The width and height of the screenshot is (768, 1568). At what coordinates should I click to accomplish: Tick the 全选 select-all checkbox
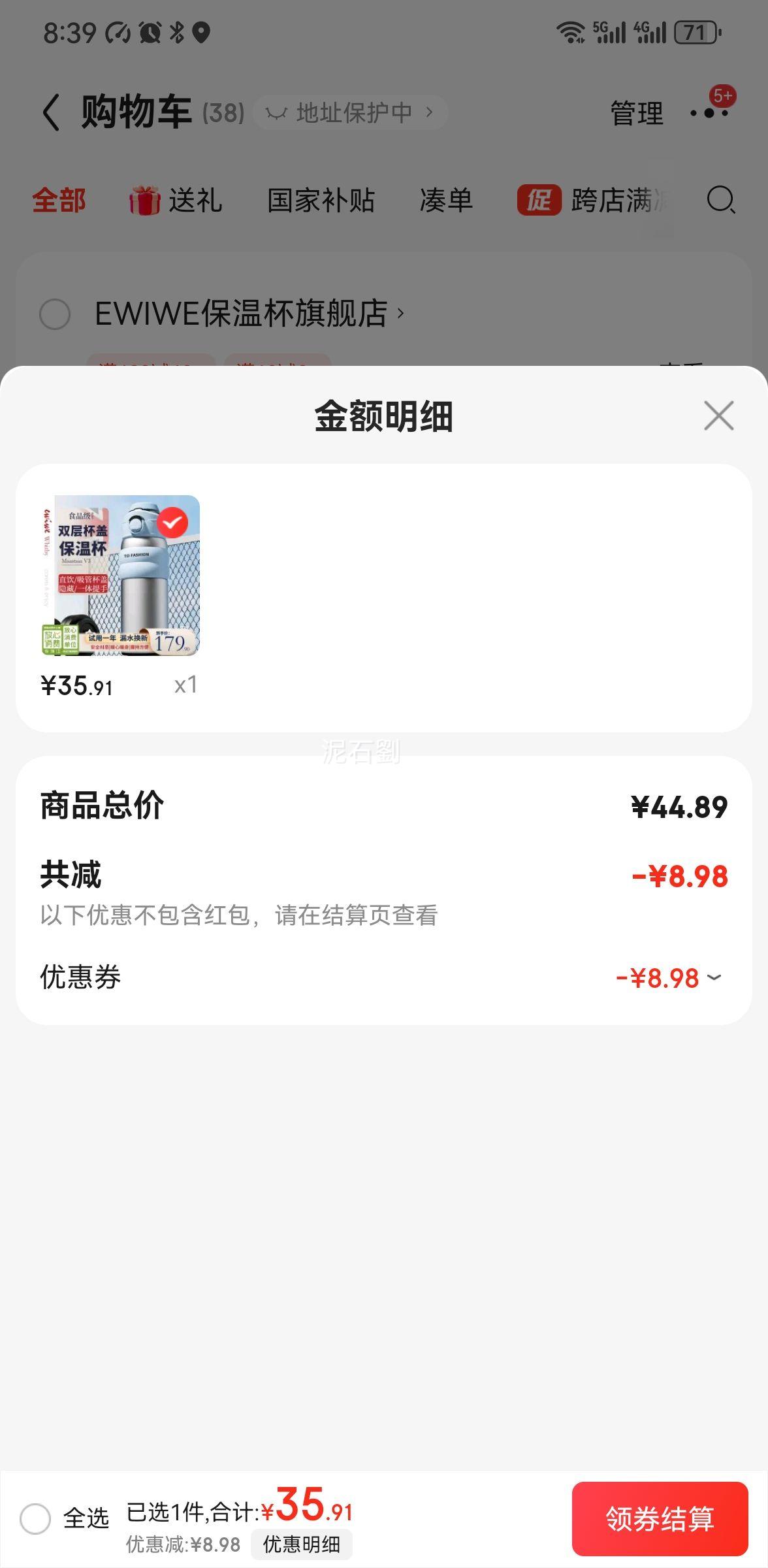(x=37, y=1518)
